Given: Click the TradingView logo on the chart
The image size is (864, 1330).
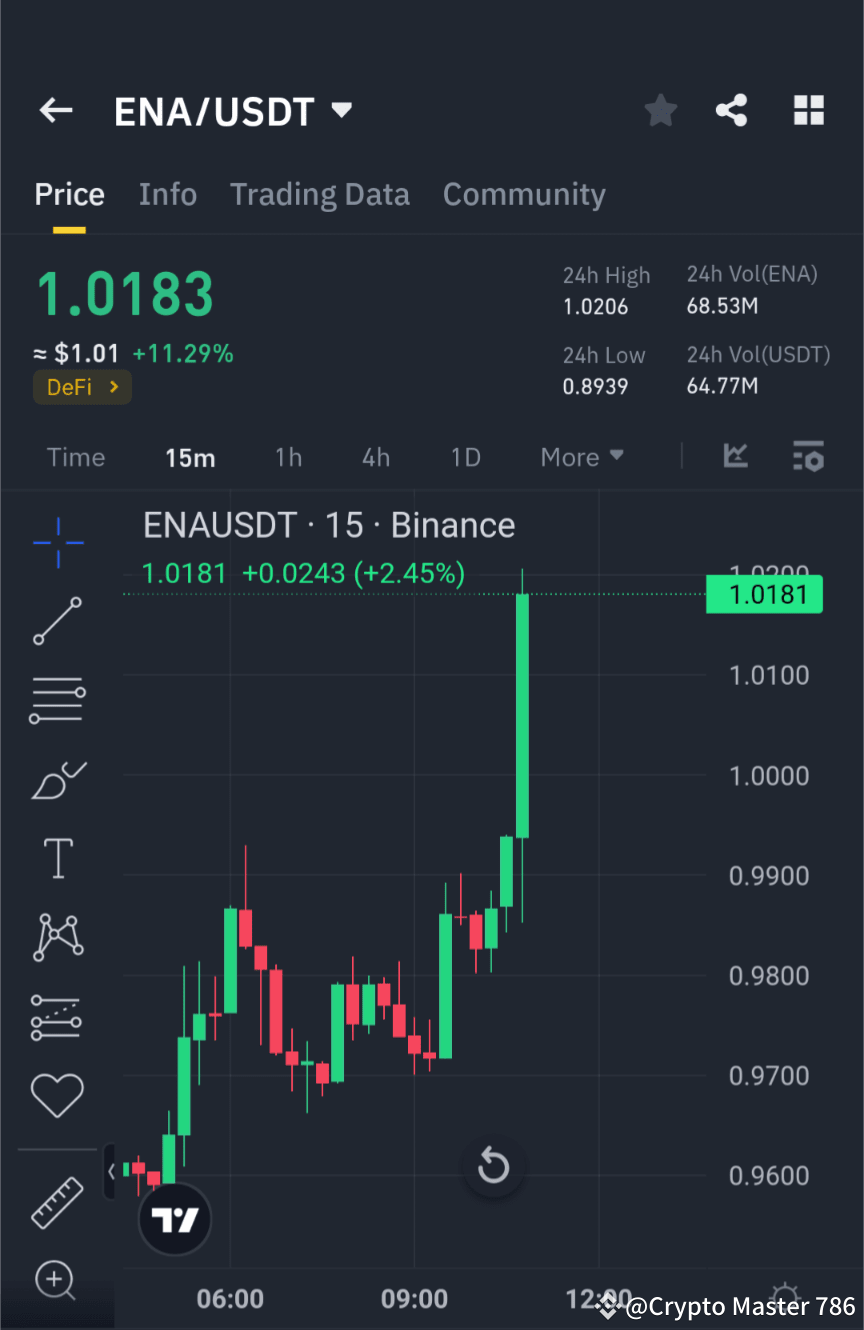Looking at the screenshot, I should click(174, 1218).
